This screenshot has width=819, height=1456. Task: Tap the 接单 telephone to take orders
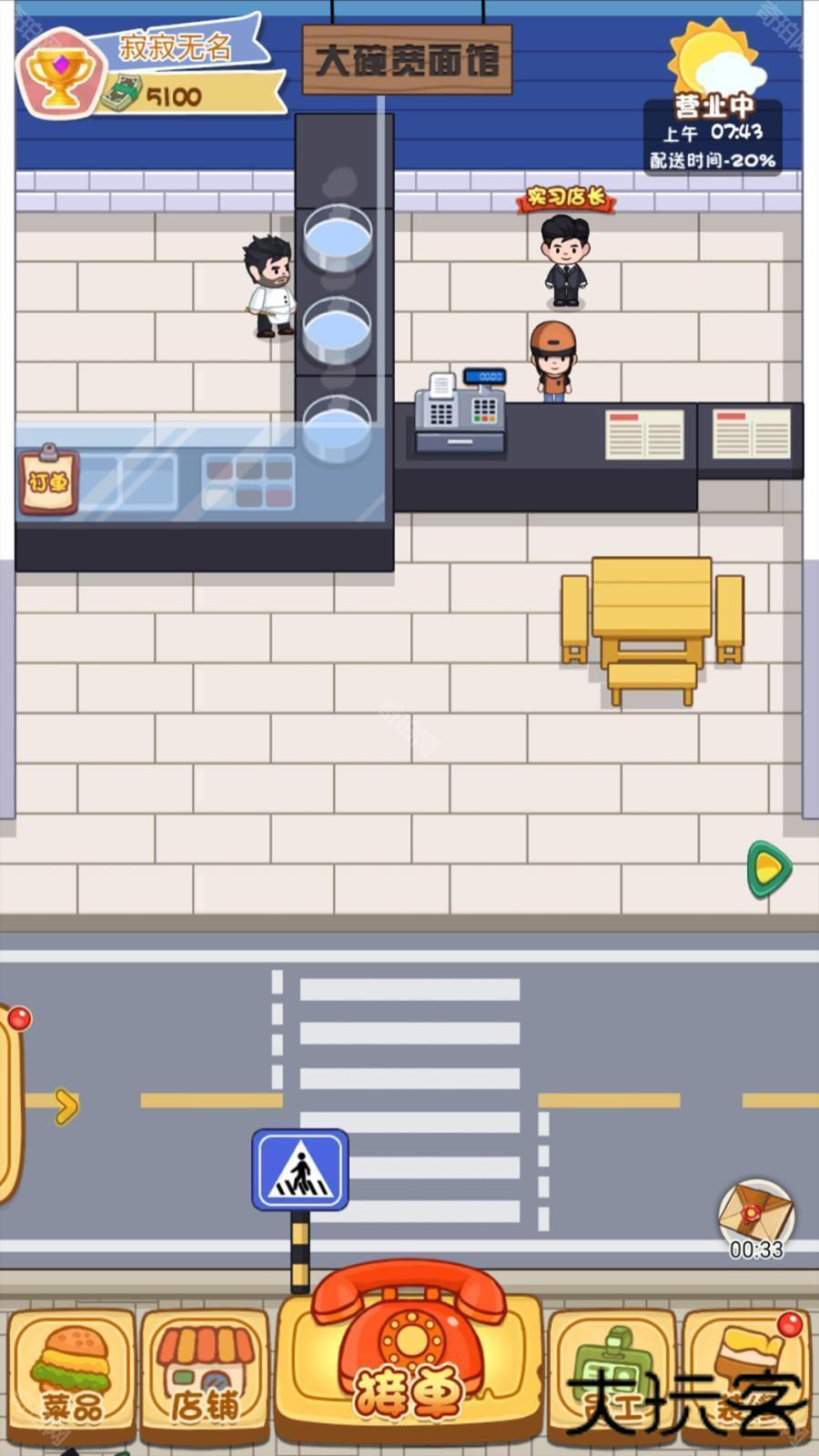[x=409, y=1347]
